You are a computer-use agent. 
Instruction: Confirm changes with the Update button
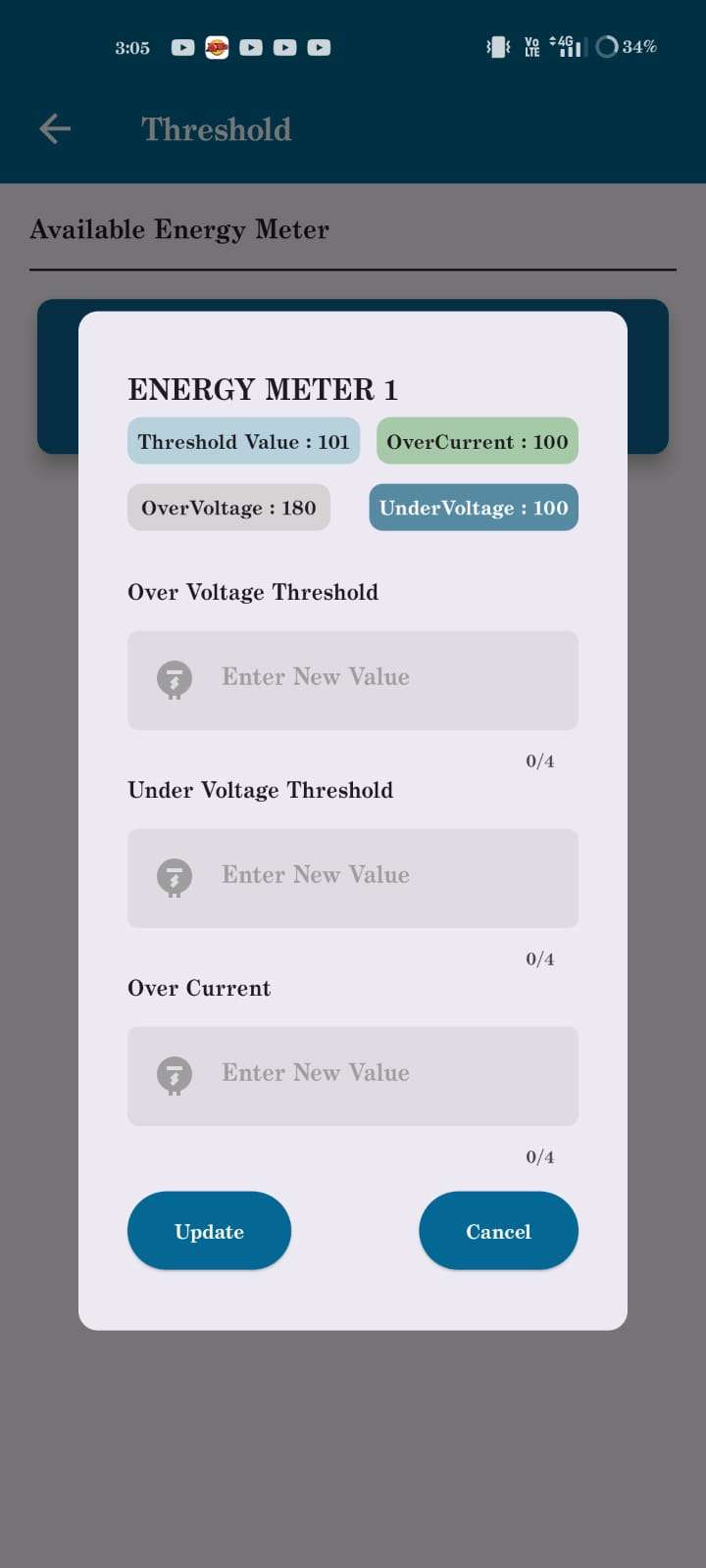(x=209, y=1231)
